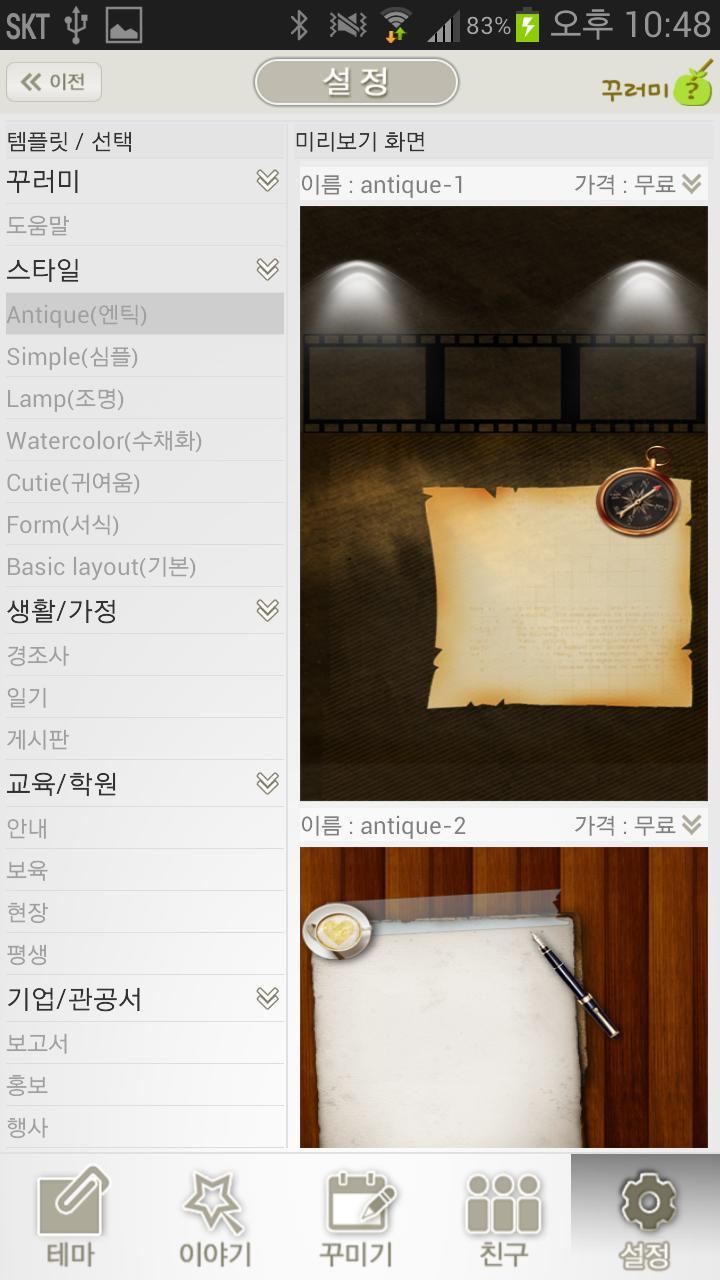Screen dimensions: 720x1280
Task: Collapse the 꾸러미 section
Action: (x=267, y=181)
